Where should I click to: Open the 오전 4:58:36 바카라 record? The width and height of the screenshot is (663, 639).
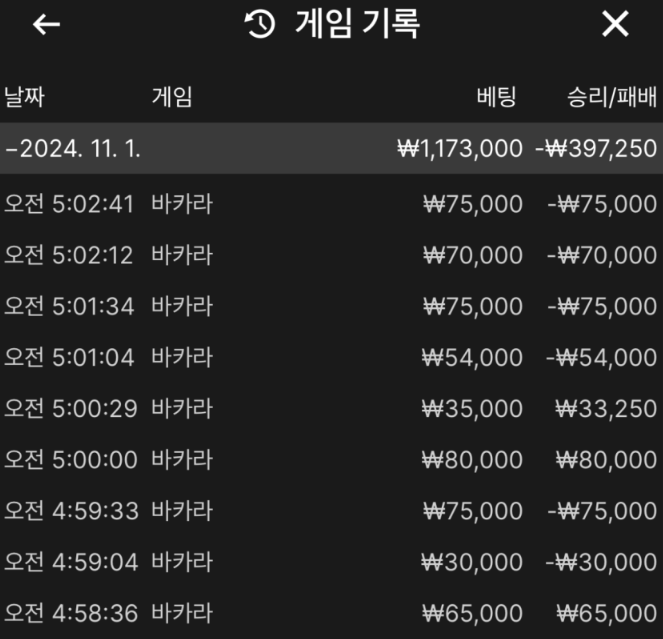(x=332, y=613)
